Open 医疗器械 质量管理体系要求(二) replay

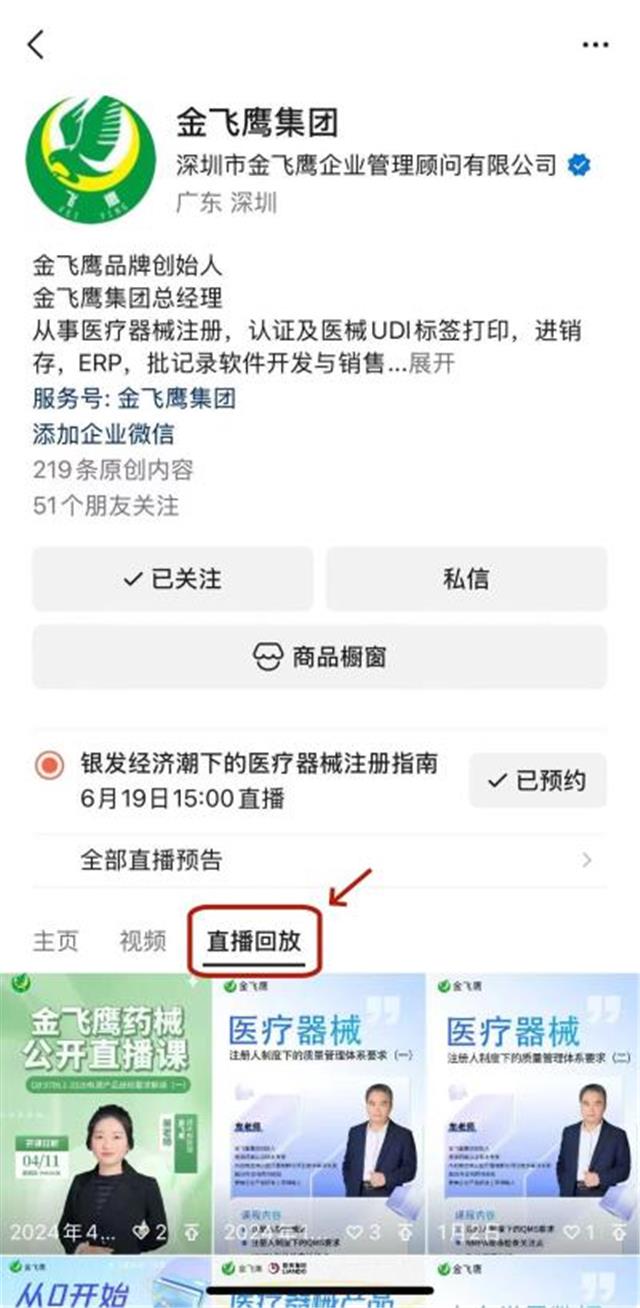tap(533, 1110)
